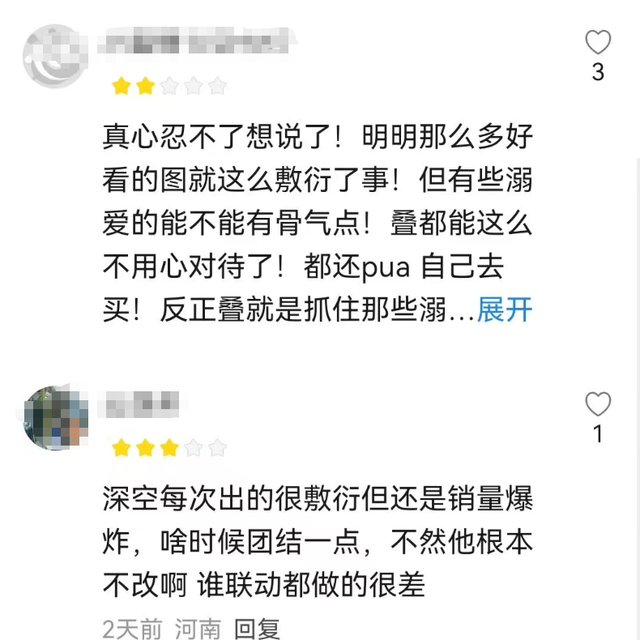Reply to the review from 河南
Screen dimensions: 640x640
(257, 629)
